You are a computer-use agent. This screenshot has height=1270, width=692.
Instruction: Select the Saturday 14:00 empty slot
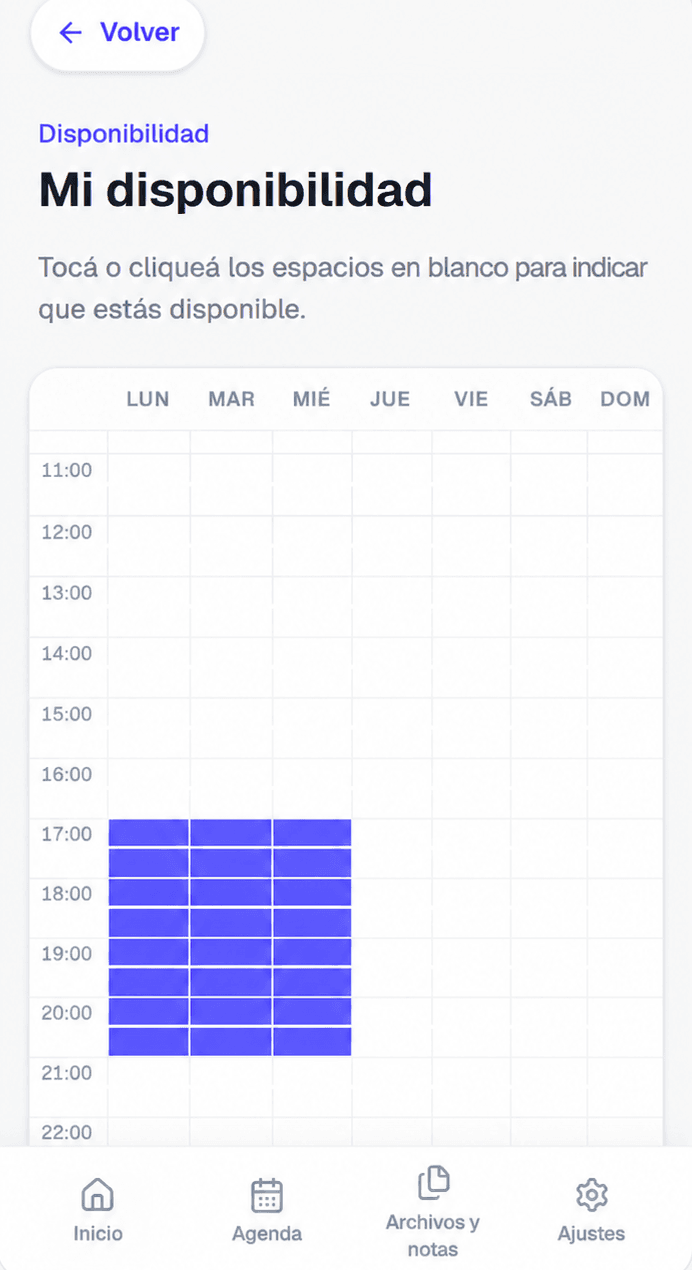click(x=549, y=652)
